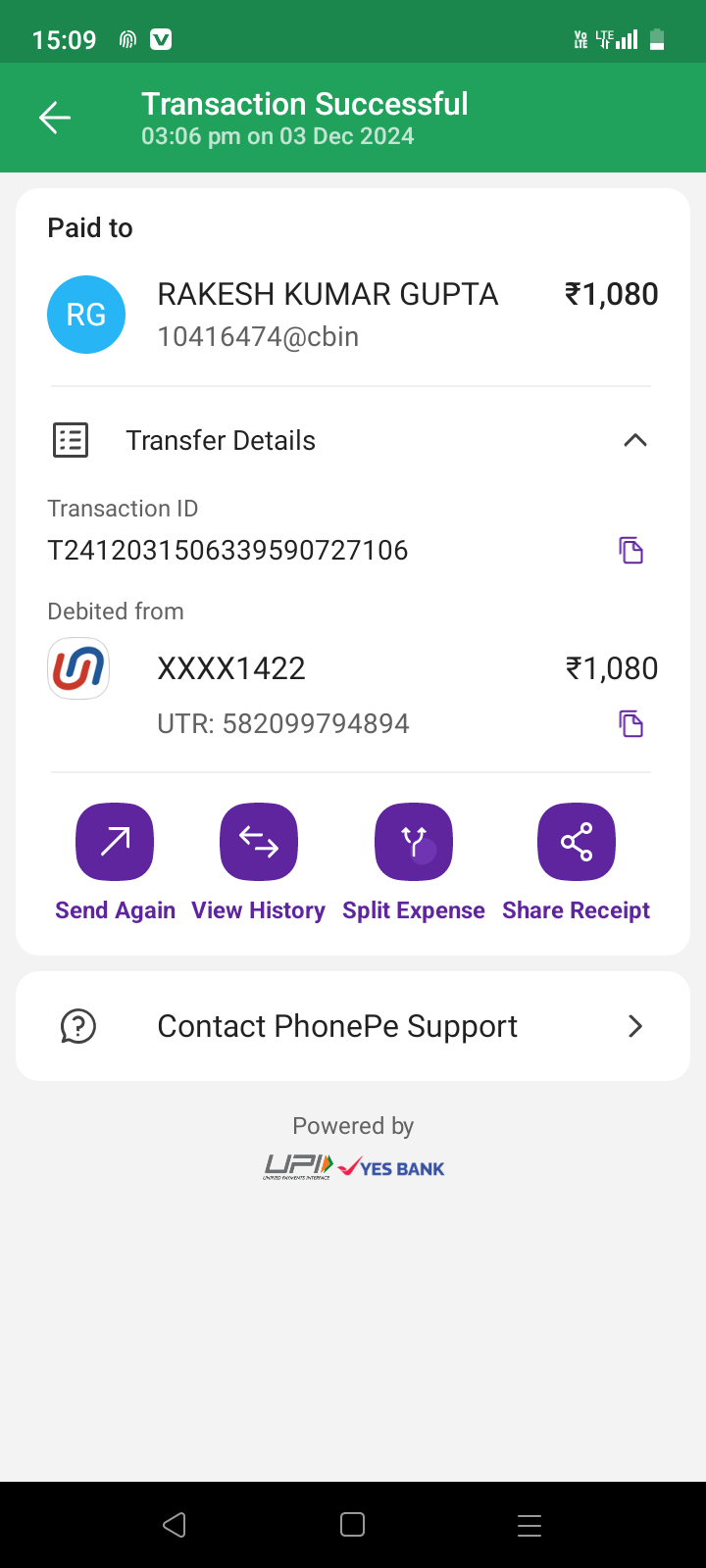The height and width of the screenshot is (1568, 706).
Task: Open recent apps from navigation bar
Action: click(529, 1525)
